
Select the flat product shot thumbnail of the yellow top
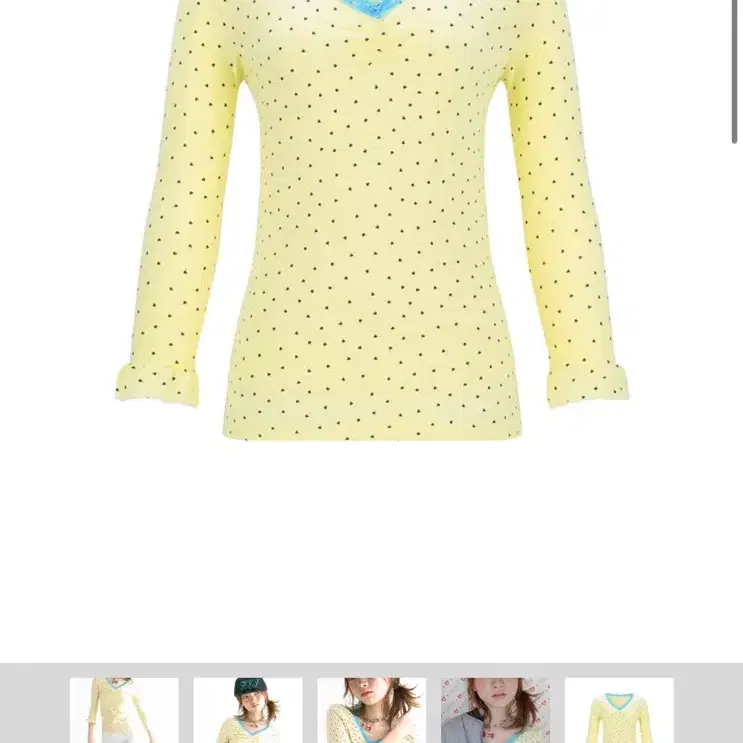pyautogui.click(x=619, y=710)
